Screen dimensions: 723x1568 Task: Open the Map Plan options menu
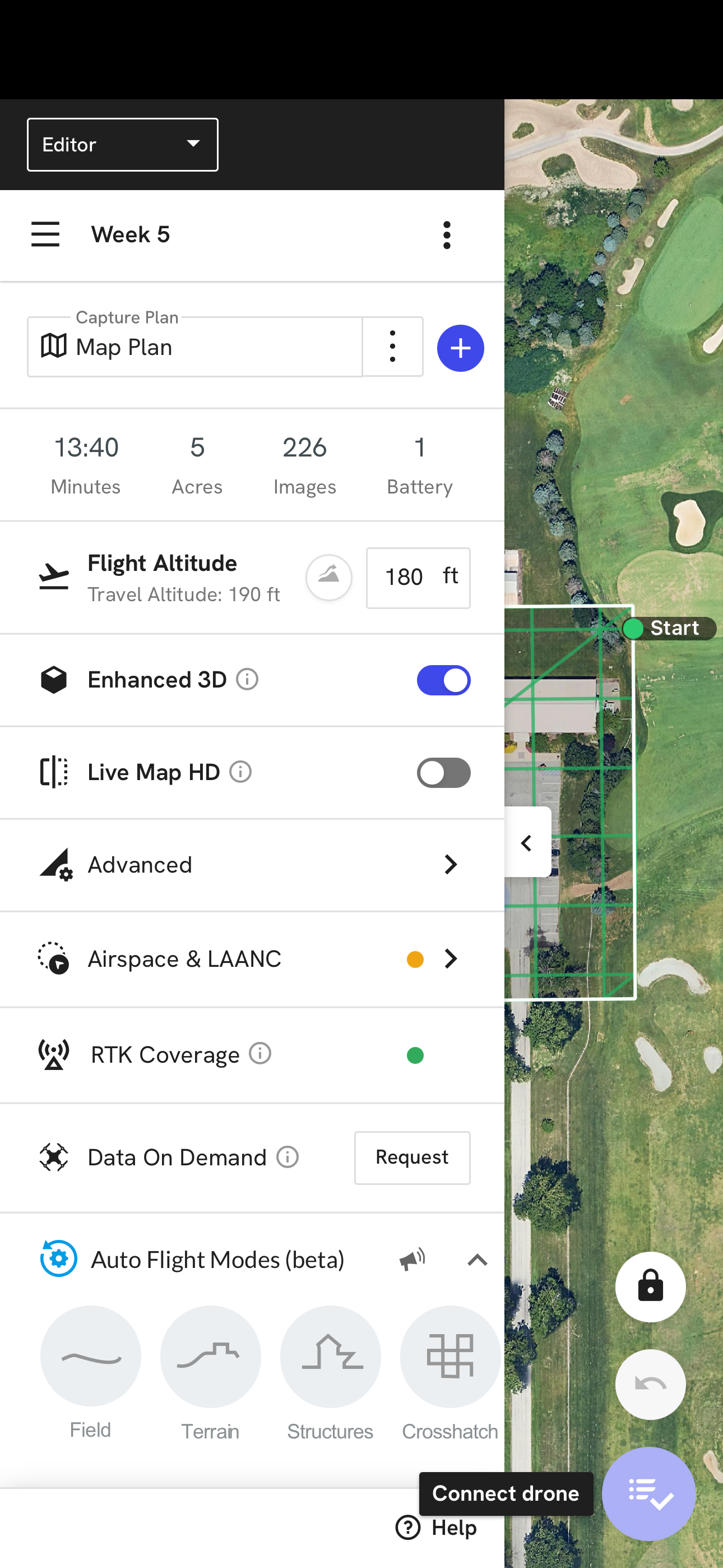[392, 347]
